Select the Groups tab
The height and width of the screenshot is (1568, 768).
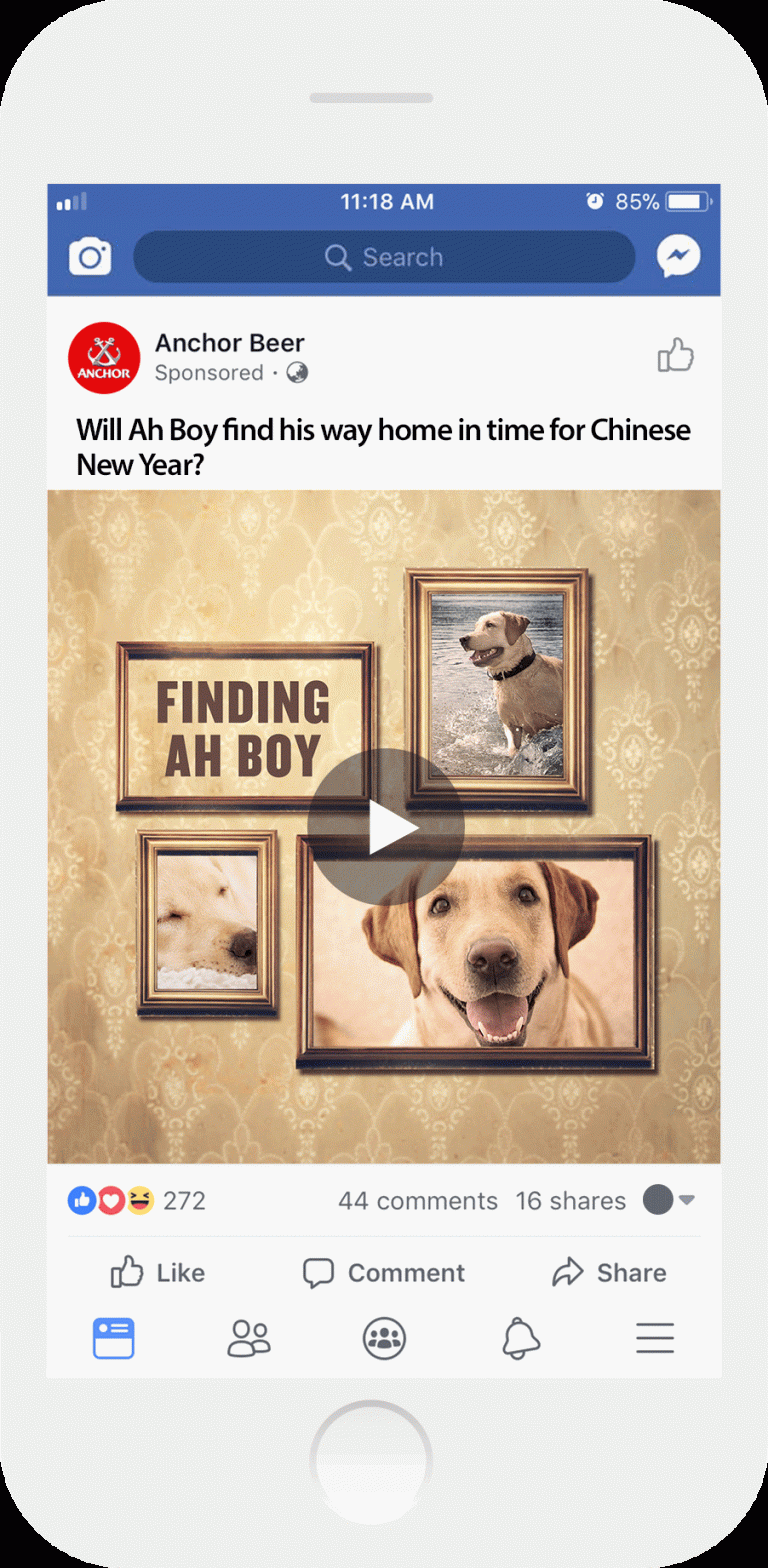[384, 1338]
